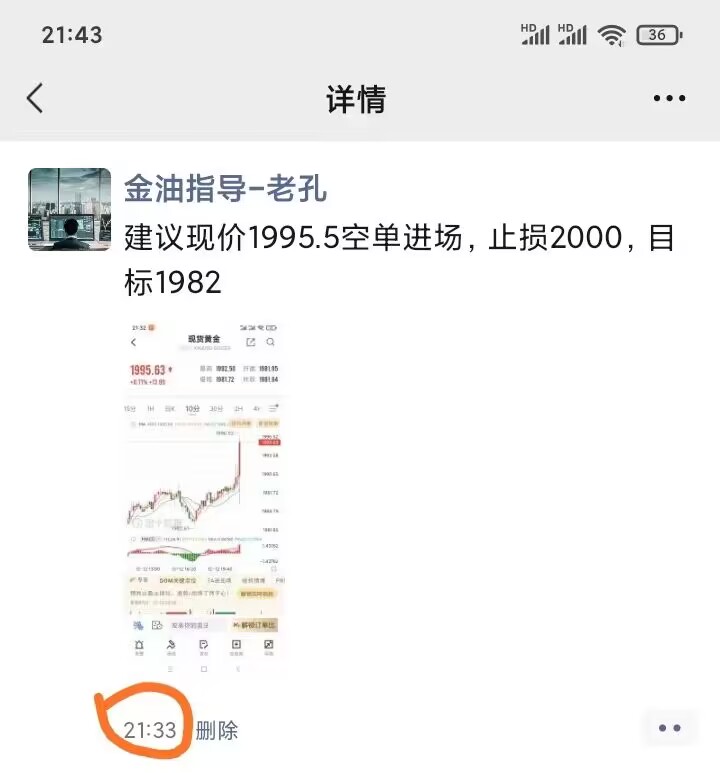Open the like and comment button
This screenshot has height=773, width=720.
[x=669, y=729]
